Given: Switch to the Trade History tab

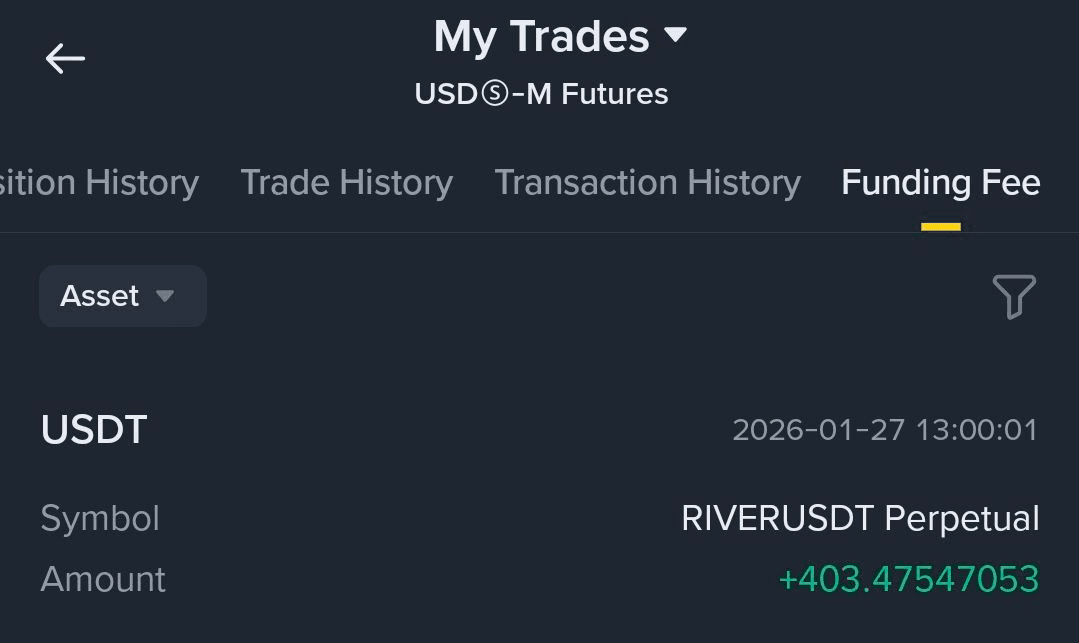Looking at the screenshot, I should (x=346, y=183).
